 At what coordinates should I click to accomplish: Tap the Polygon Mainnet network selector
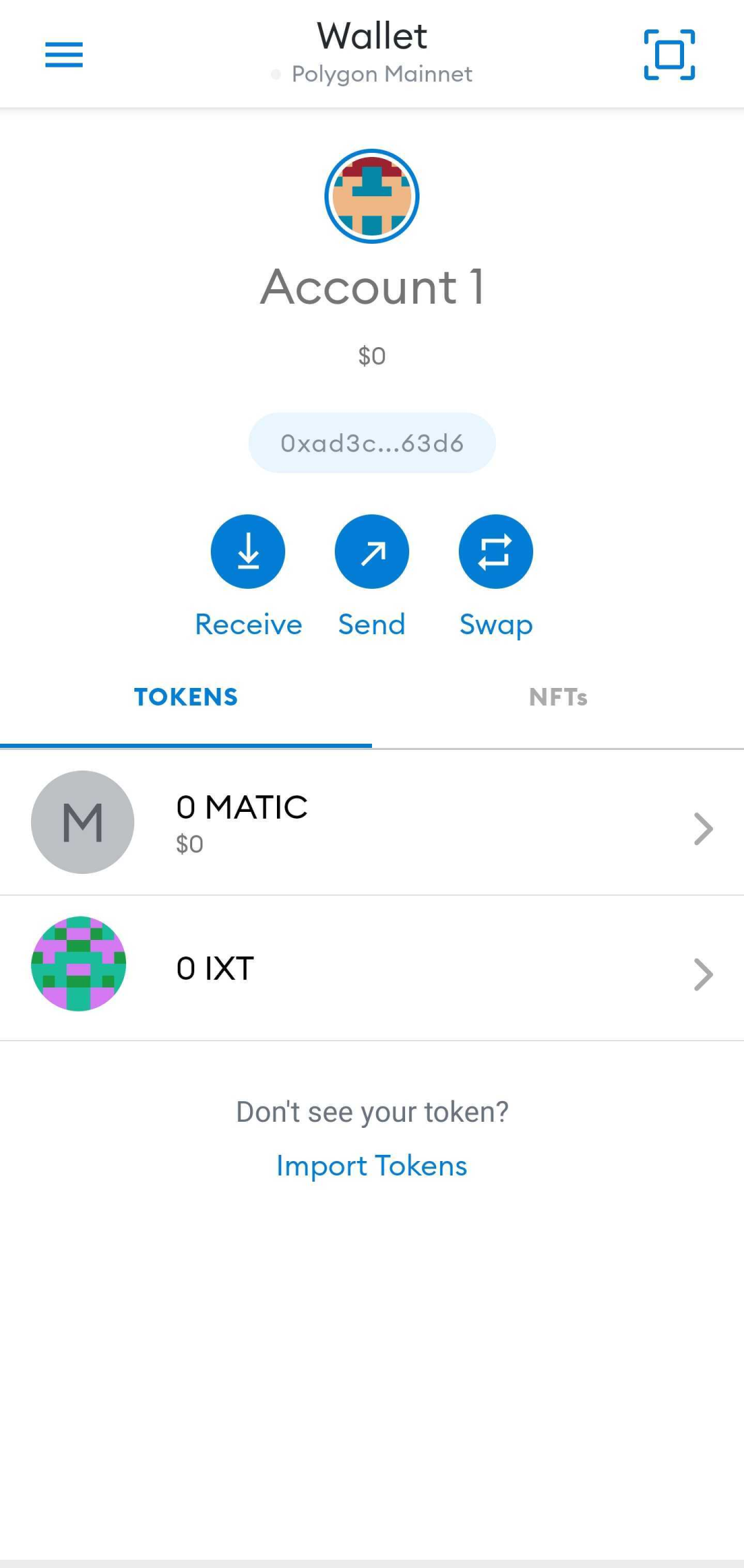[372, 74]
